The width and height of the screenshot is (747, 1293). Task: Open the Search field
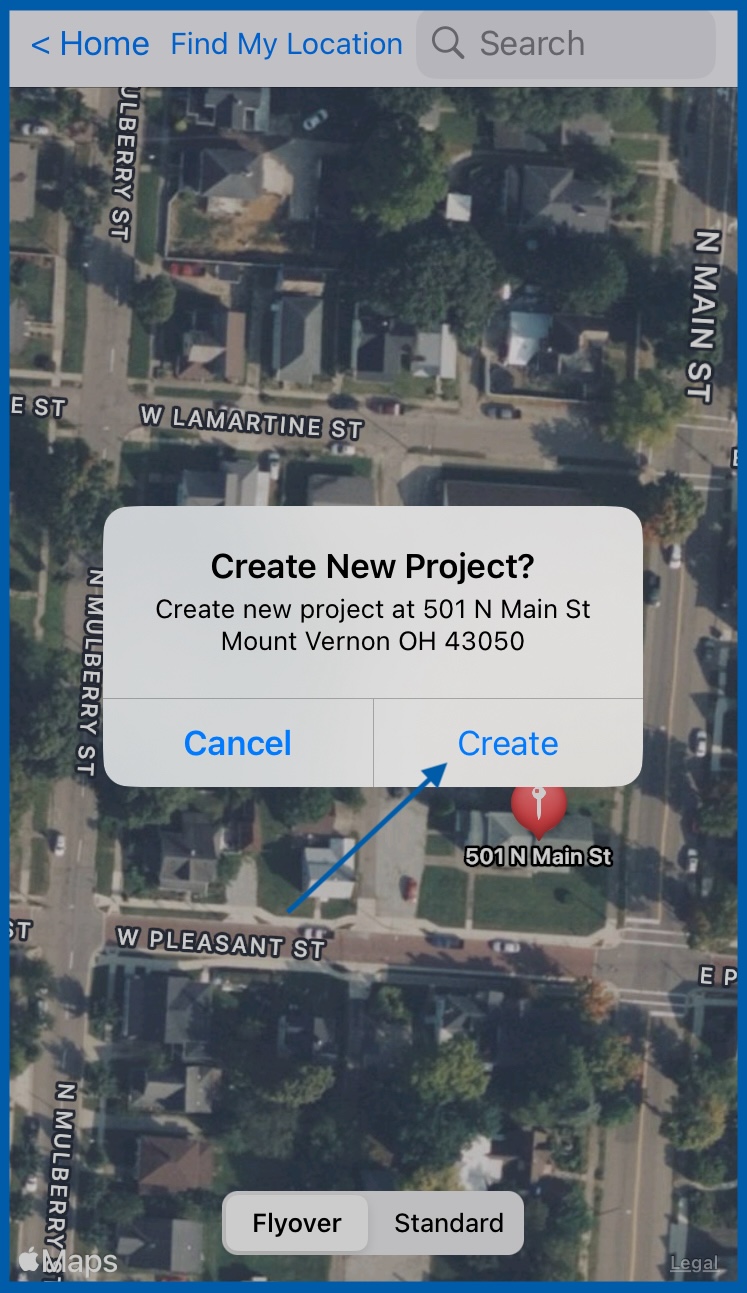(x=566, y=44)
